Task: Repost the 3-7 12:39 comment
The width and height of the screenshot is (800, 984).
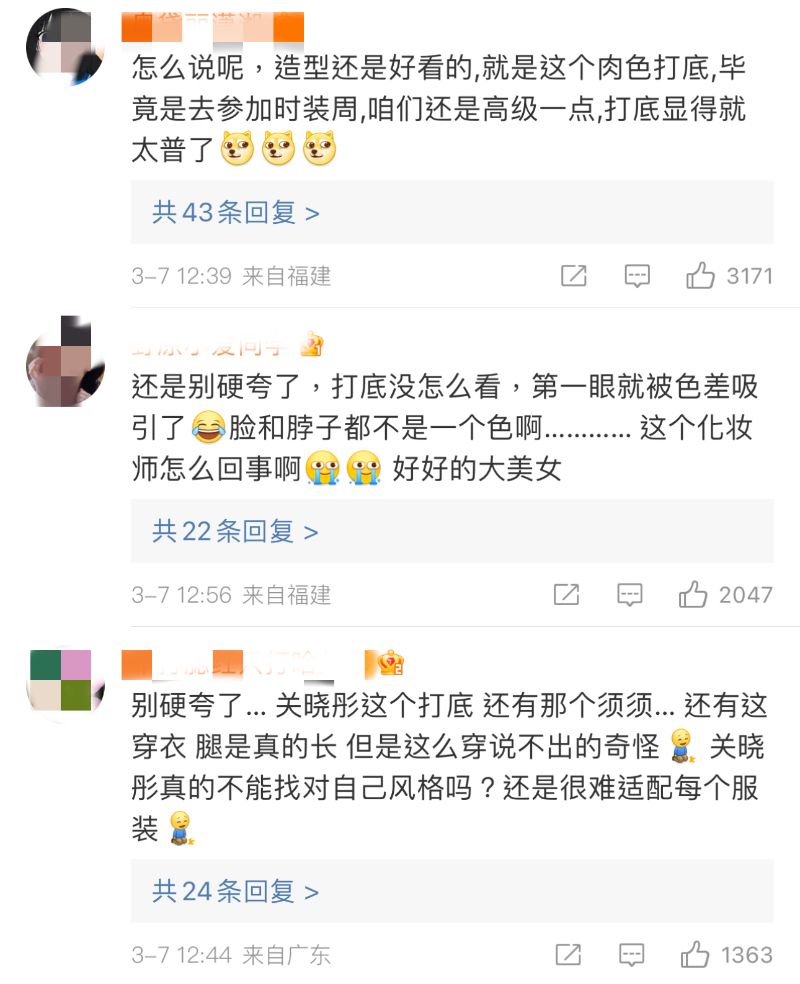Action: pos(573,276)
